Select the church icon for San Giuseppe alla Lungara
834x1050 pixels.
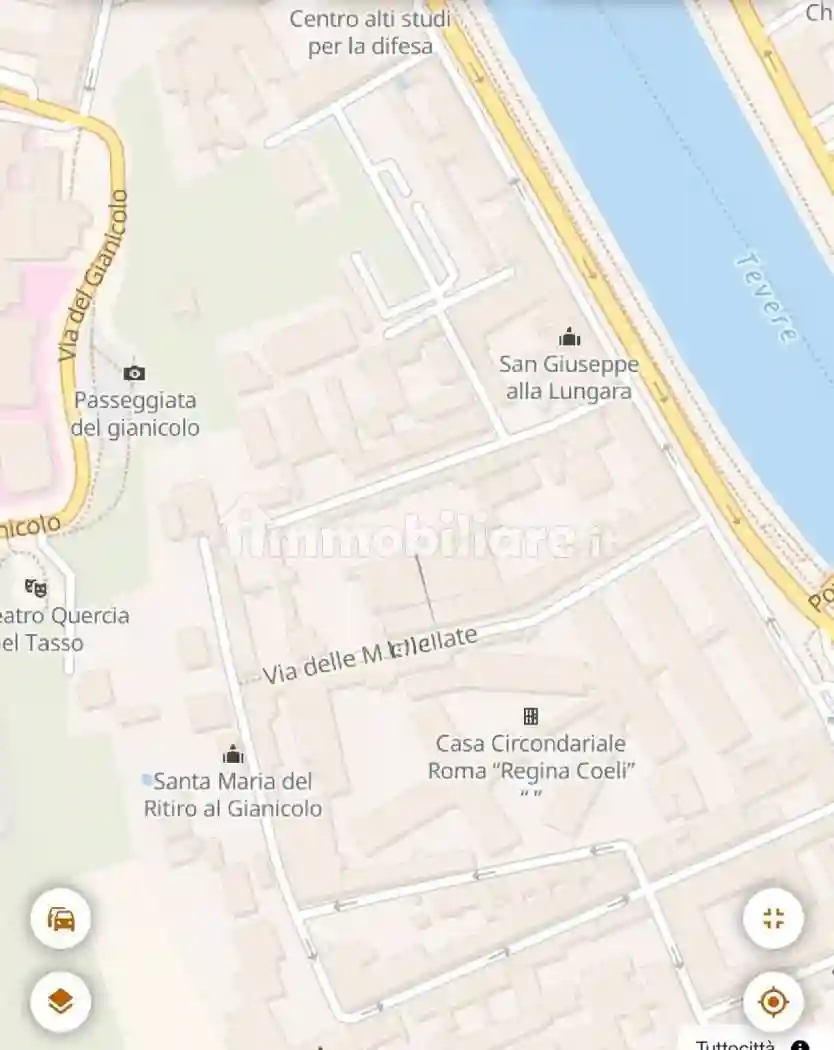coord(569,337)
